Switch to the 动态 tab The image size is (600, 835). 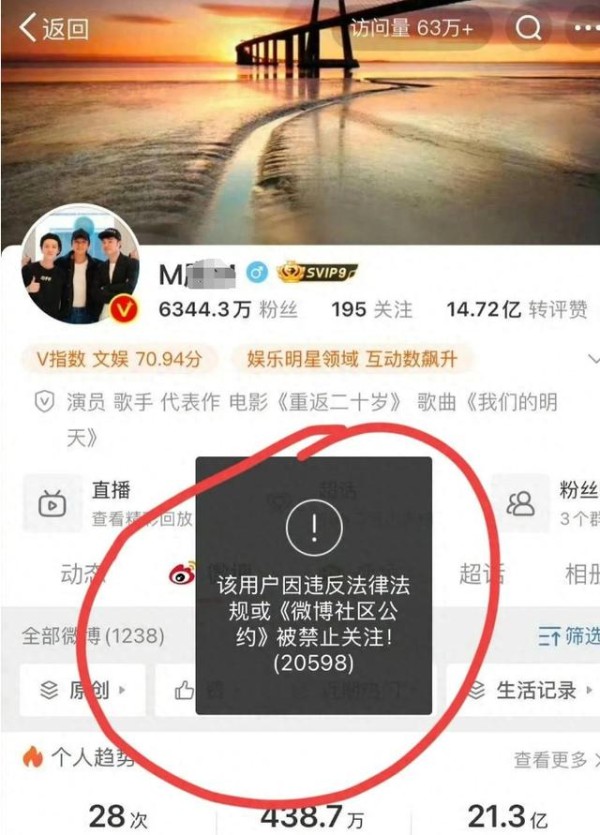click(82, 573)
